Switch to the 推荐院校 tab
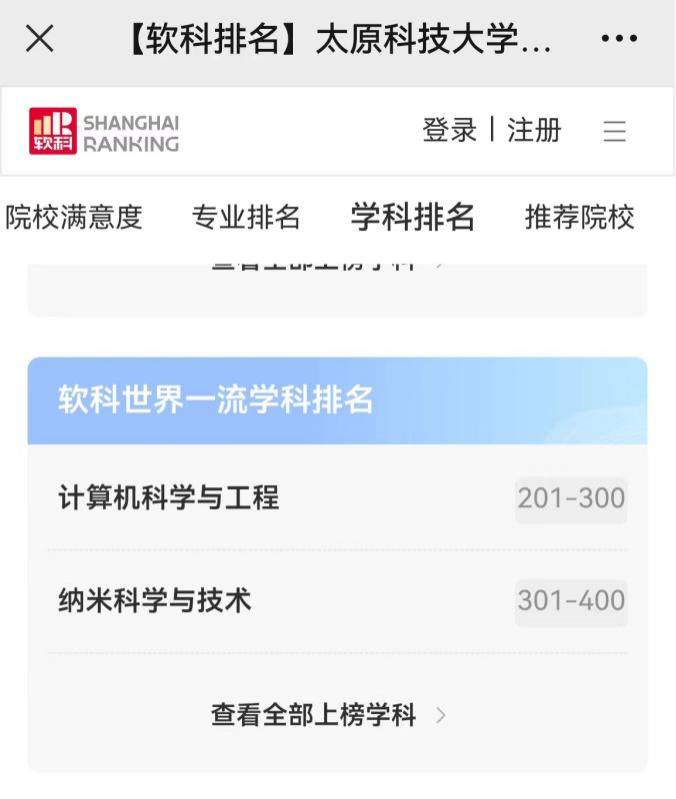 tap(579, 217)
